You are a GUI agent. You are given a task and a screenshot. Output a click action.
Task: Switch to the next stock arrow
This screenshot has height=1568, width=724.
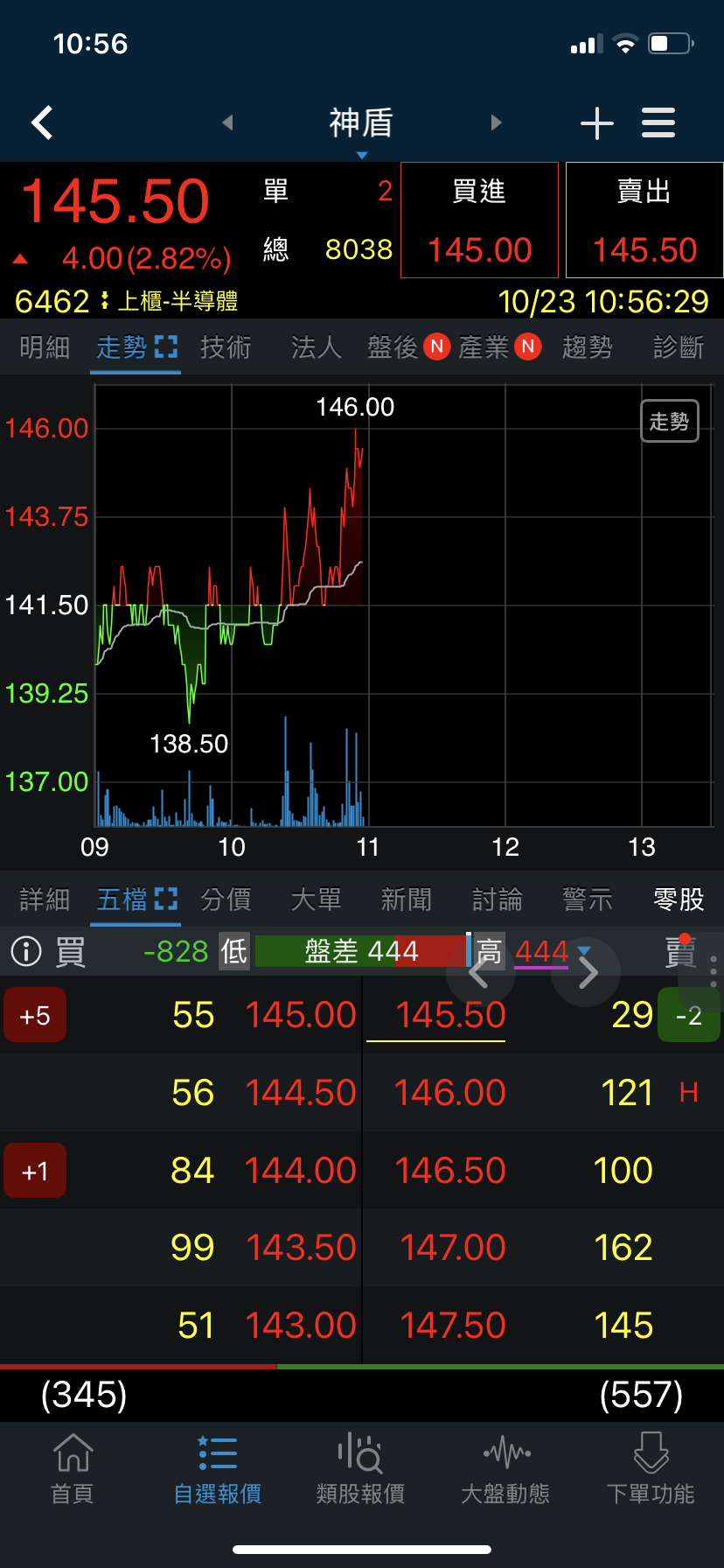(x=496, y=122)
